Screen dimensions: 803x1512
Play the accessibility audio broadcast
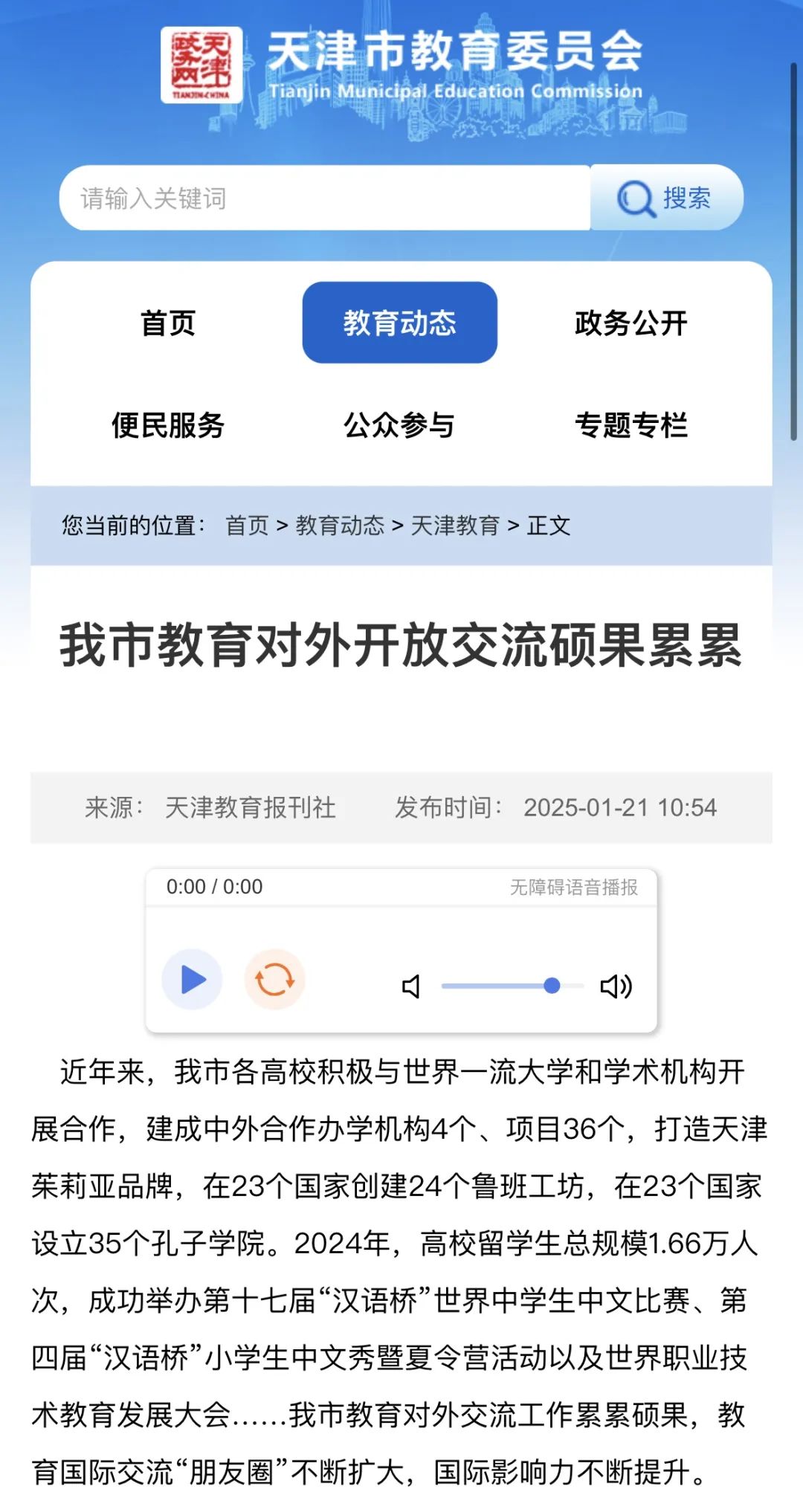(193, 980)
